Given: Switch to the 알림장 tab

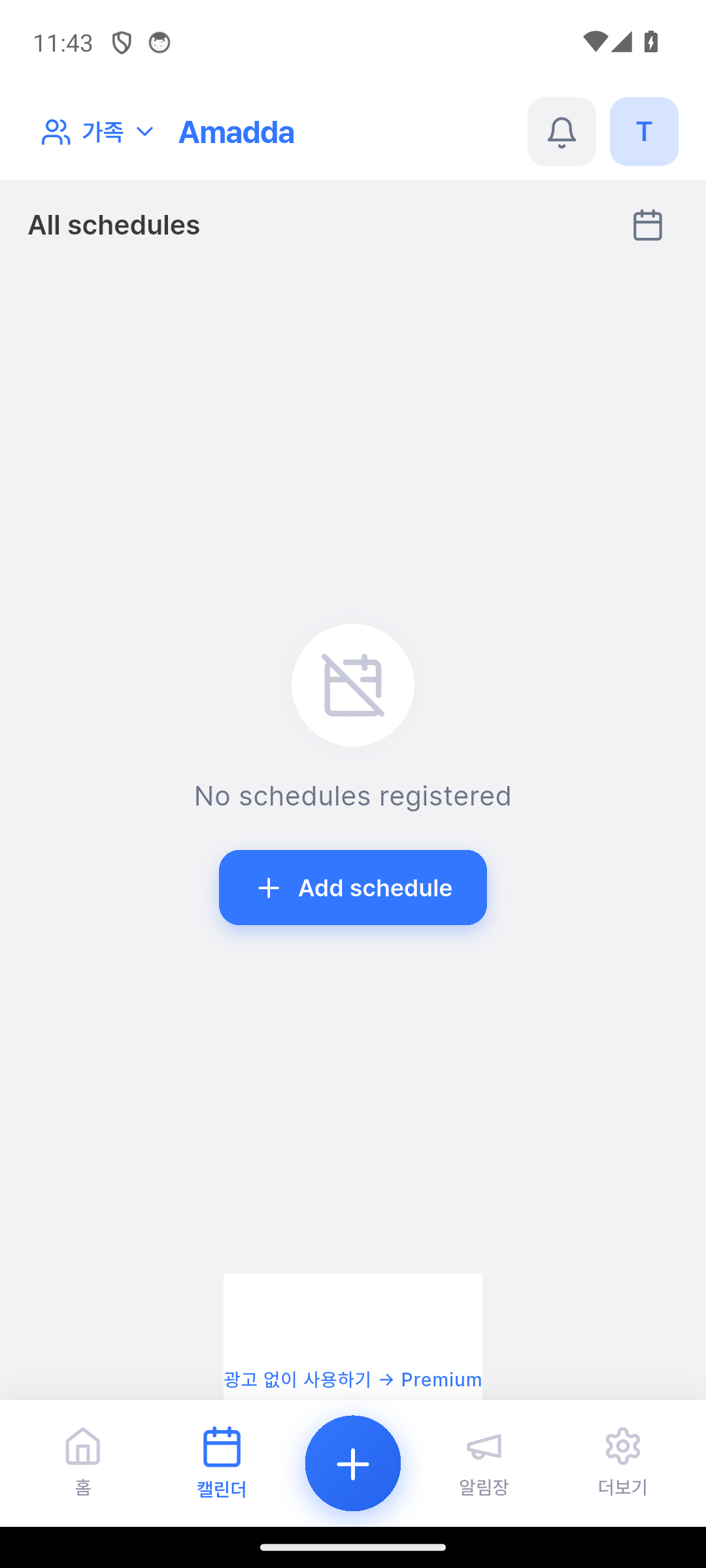Looking at the screenshot, I should pos(484,1462).
